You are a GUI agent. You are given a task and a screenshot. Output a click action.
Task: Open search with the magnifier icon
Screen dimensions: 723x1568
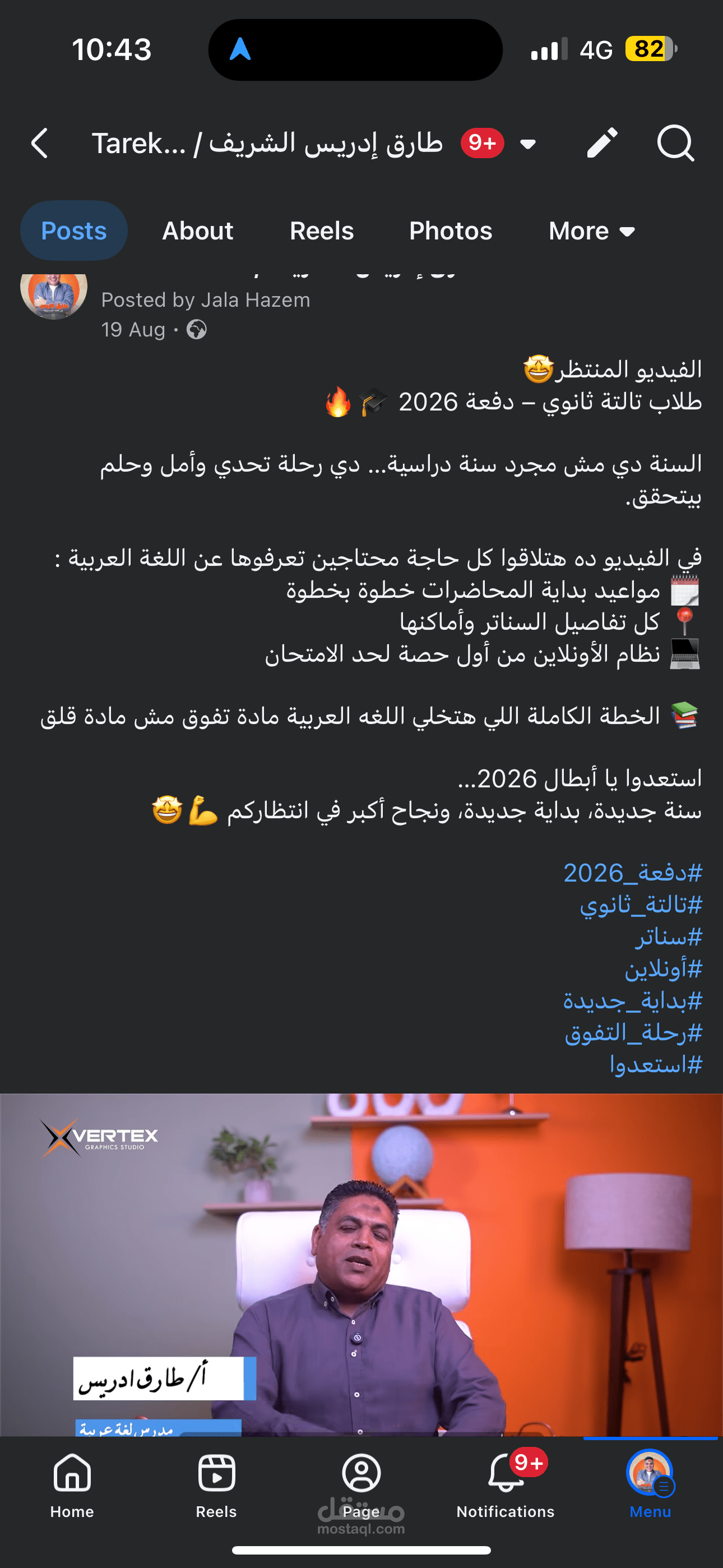coord(675,144)
